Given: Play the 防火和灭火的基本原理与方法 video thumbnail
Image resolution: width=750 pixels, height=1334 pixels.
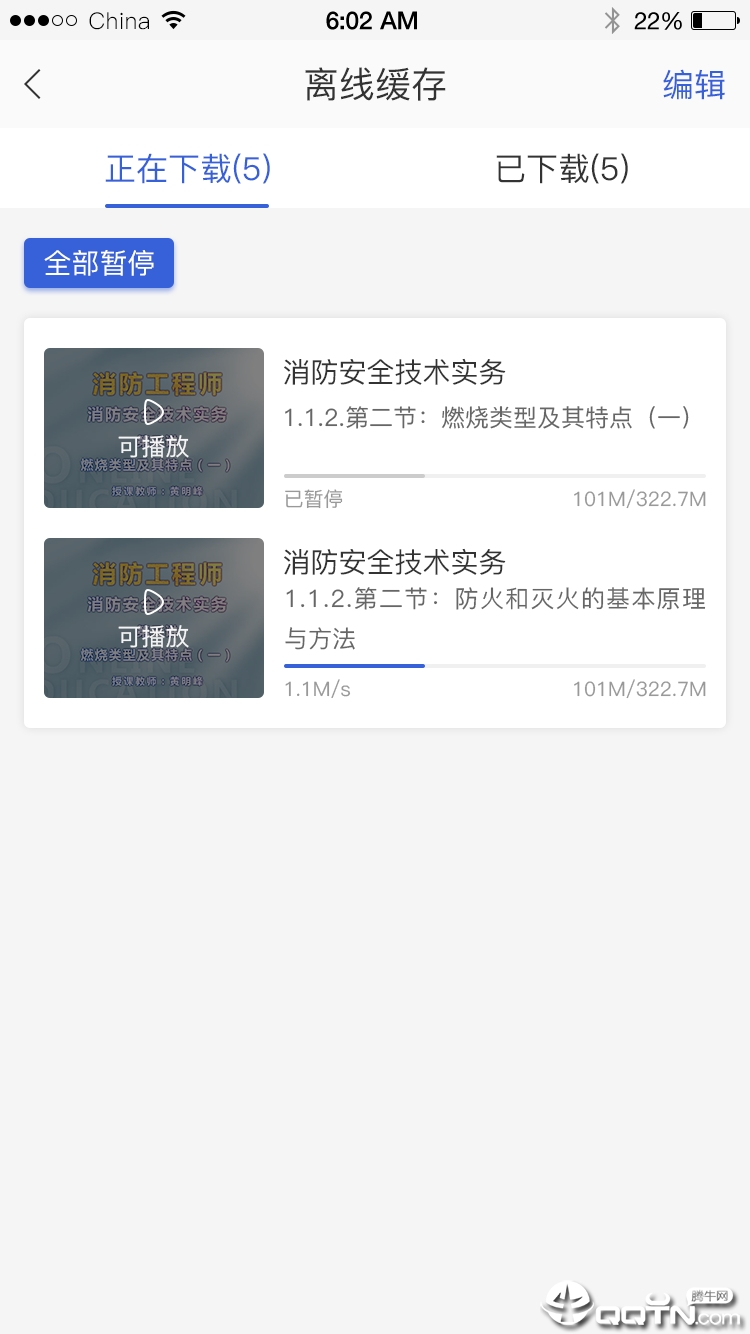Looking at the screenshot, I should tap(154, 618).
